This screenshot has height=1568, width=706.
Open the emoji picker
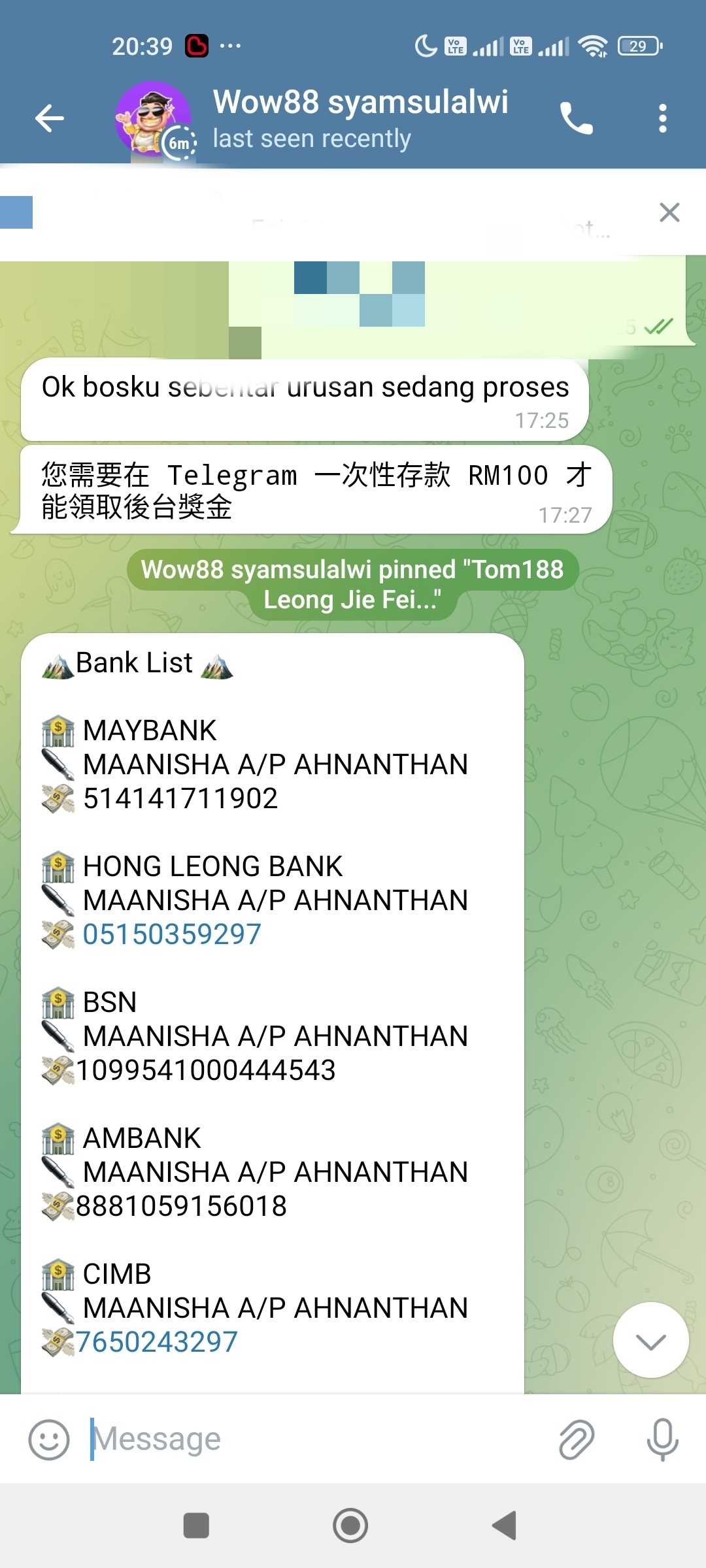tap(49, 1439)
